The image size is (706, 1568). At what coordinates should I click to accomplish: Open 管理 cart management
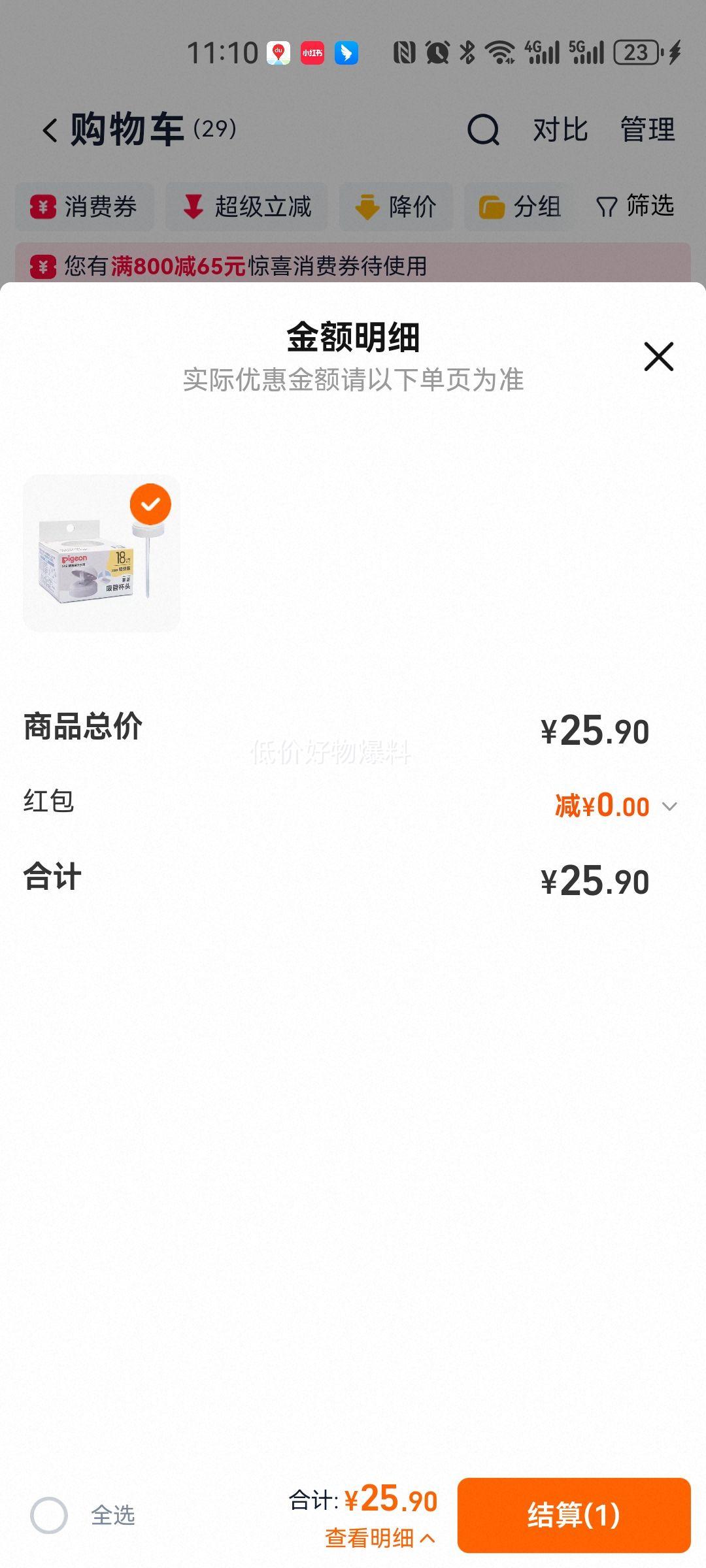[647, 130]
